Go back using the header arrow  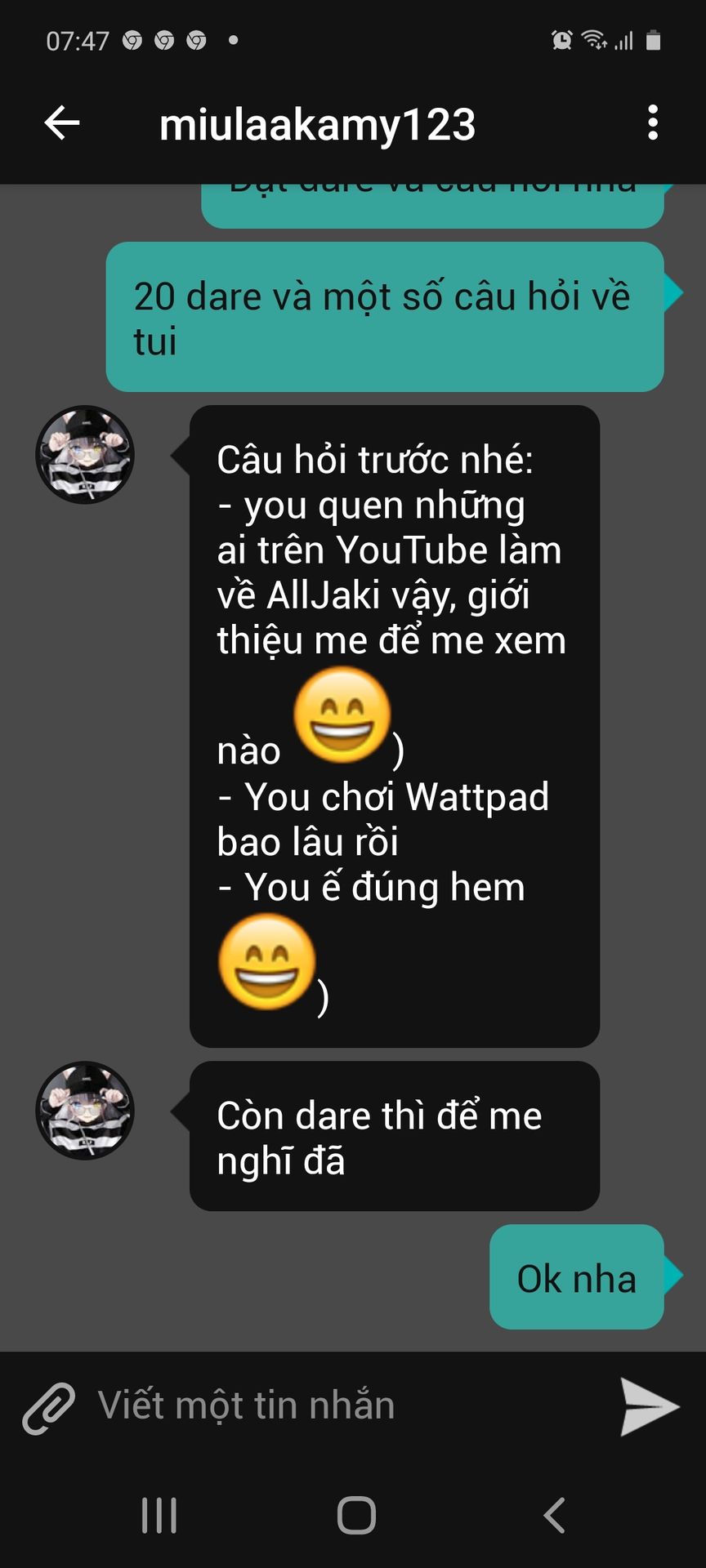pyautogui.click(x=61, y=123)
